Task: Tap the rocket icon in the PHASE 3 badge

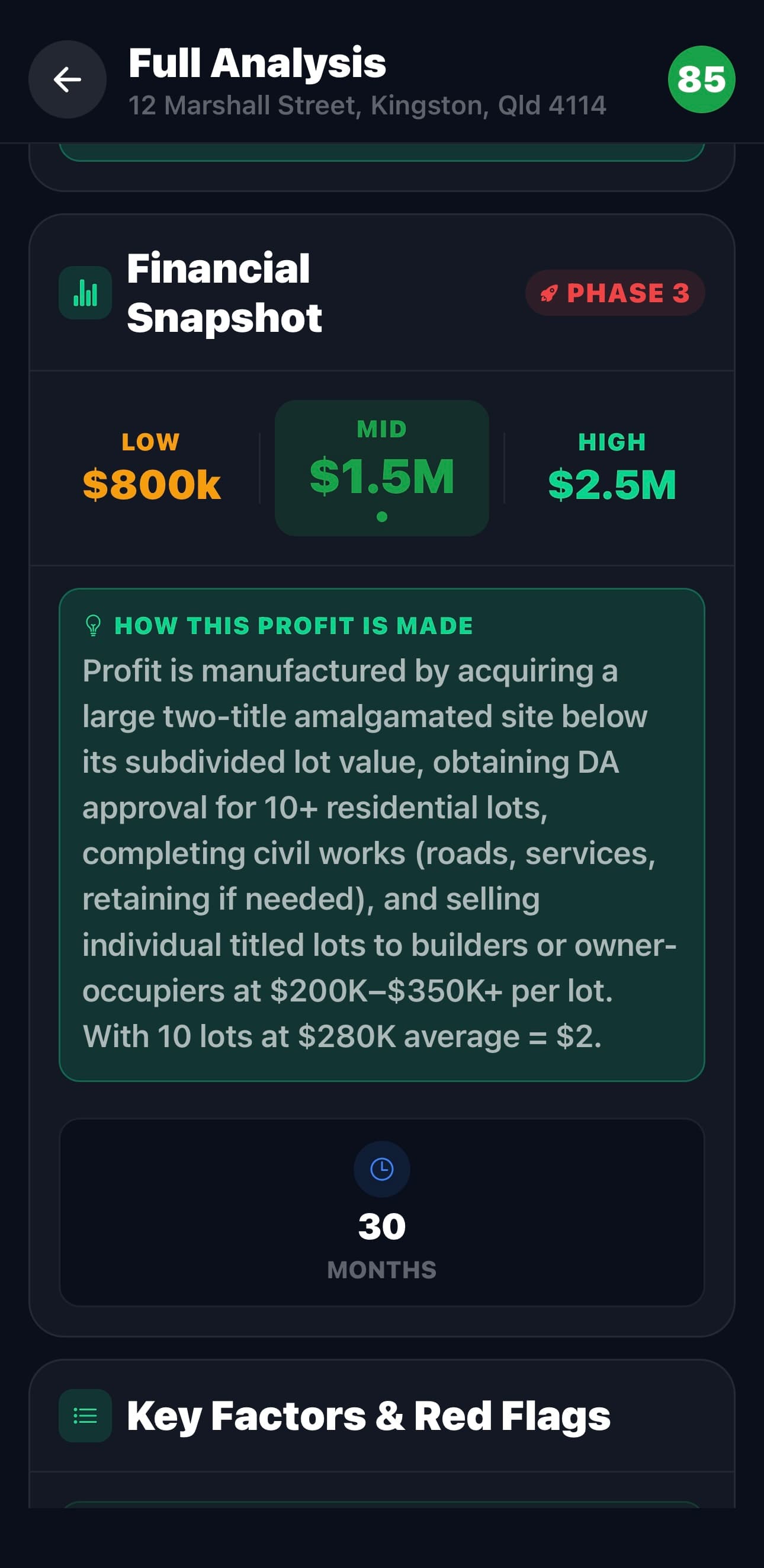Action: click(549, 294)
